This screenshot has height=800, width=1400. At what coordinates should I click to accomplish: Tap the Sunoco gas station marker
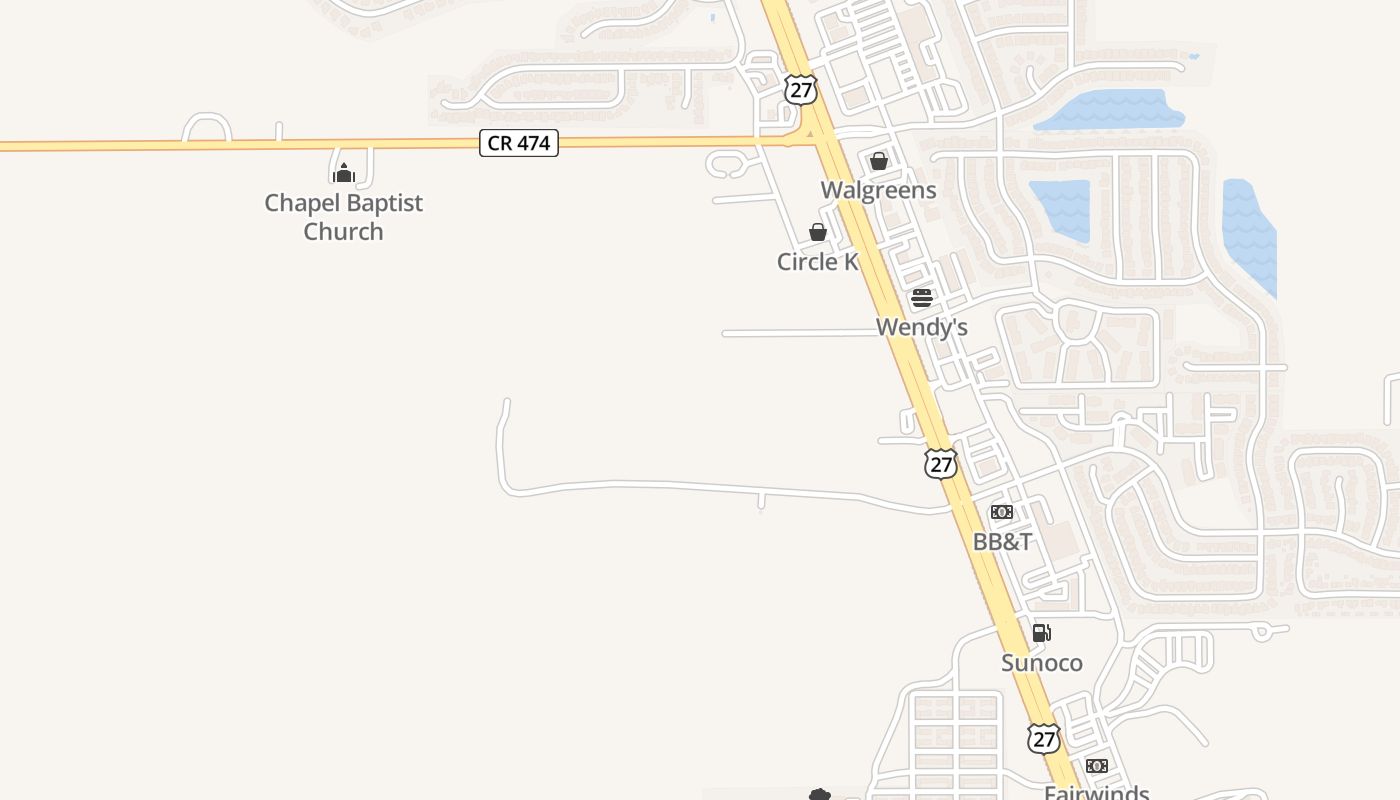pos(1041,633)
